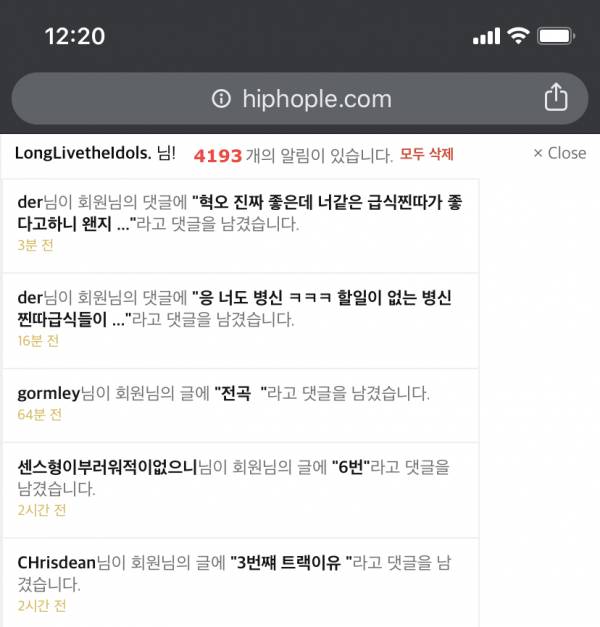600x627 pixels.
Task: Delete all notifications with 모두 삭제
Action: click(x=427, y=154)
